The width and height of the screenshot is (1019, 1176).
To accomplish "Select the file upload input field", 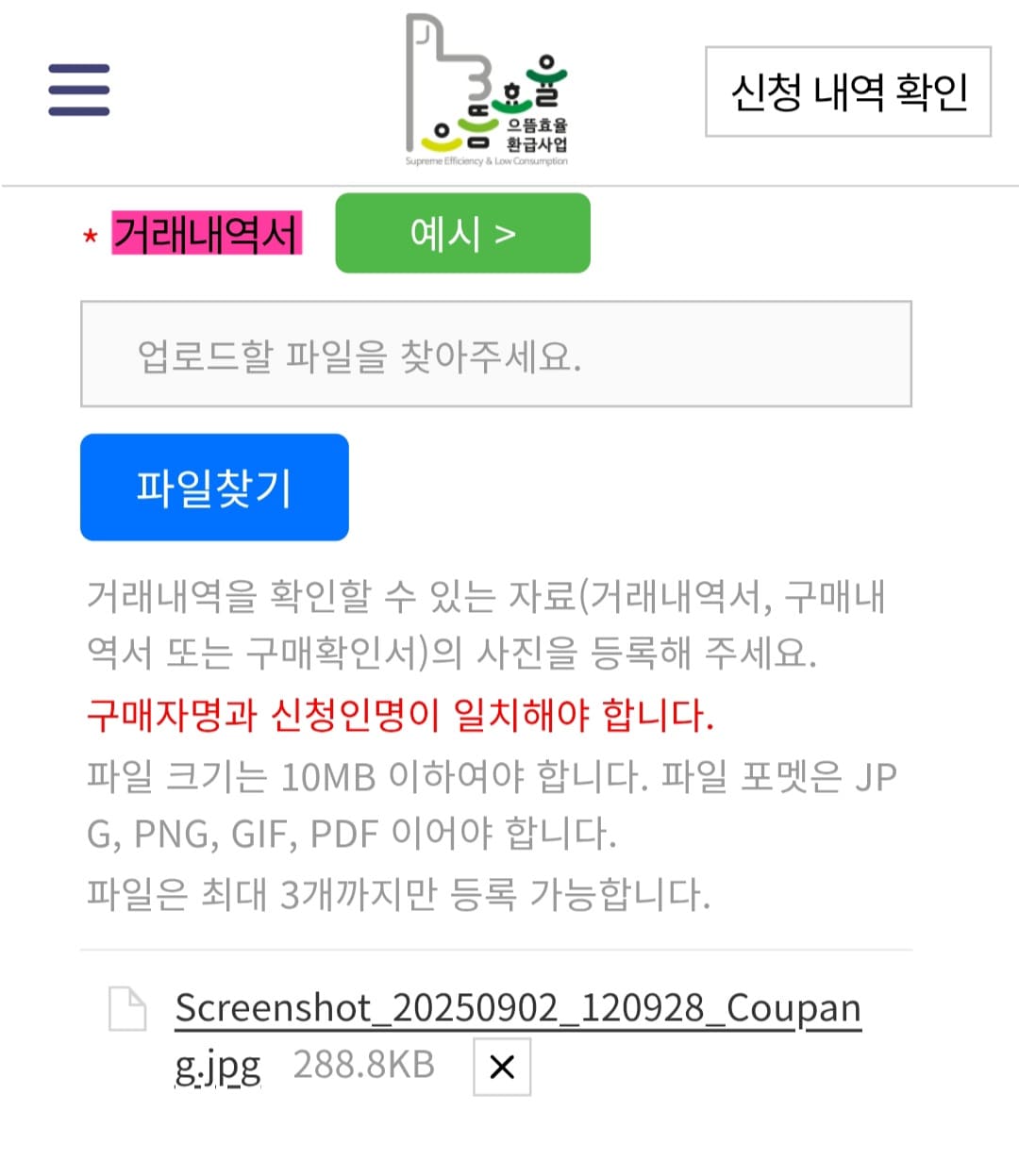I will click(x=497, y=352).
